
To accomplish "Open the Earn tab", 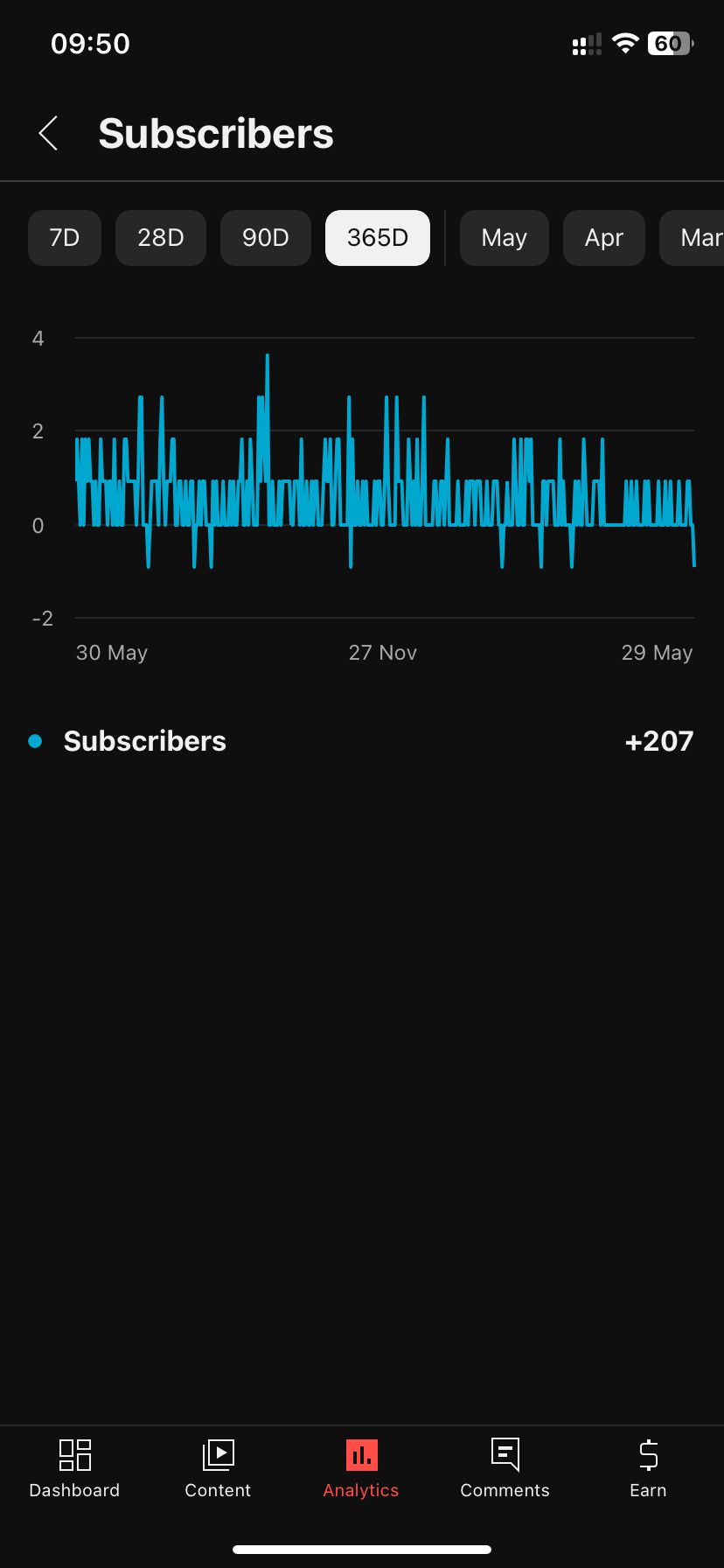I will 648,1469.
